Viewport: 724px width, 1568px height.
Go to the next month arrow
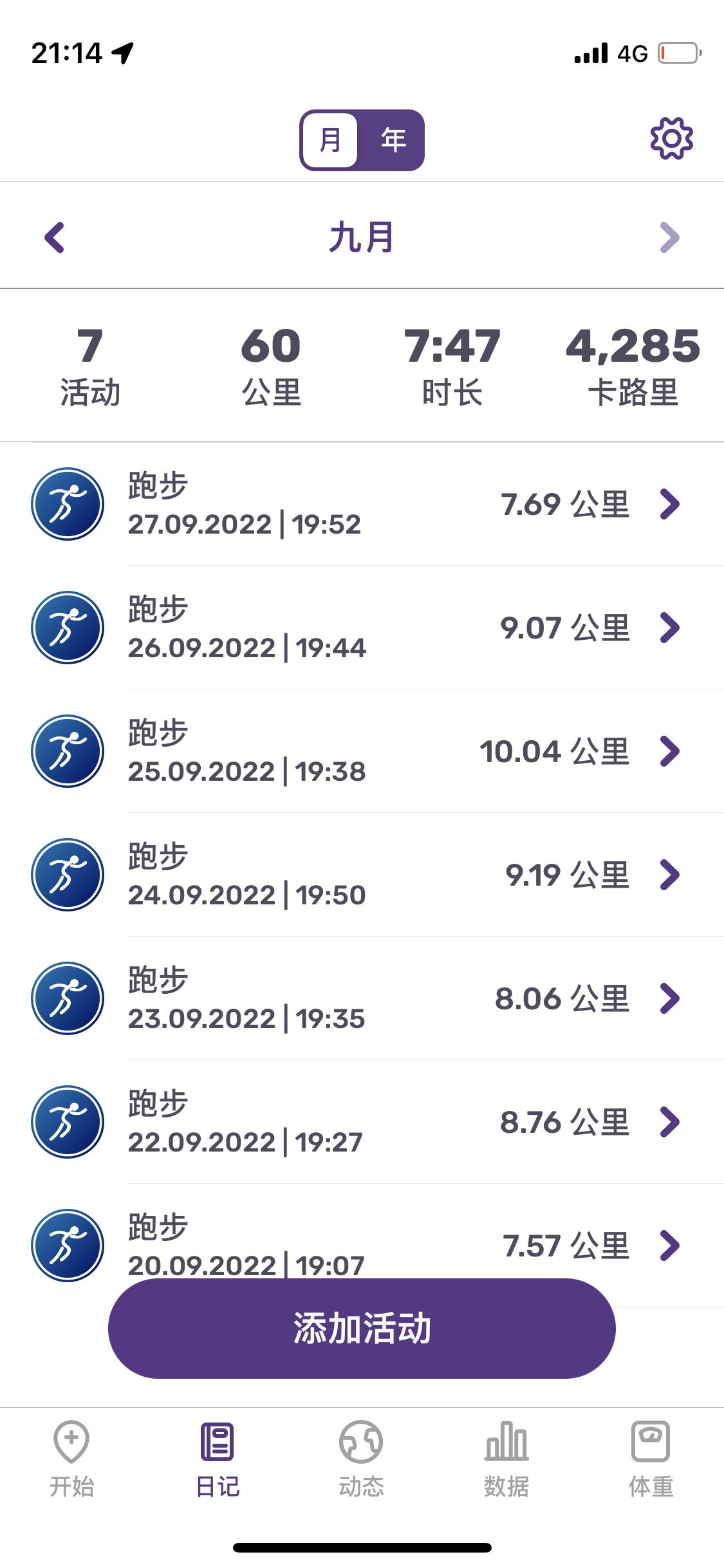tap(669, 238)
